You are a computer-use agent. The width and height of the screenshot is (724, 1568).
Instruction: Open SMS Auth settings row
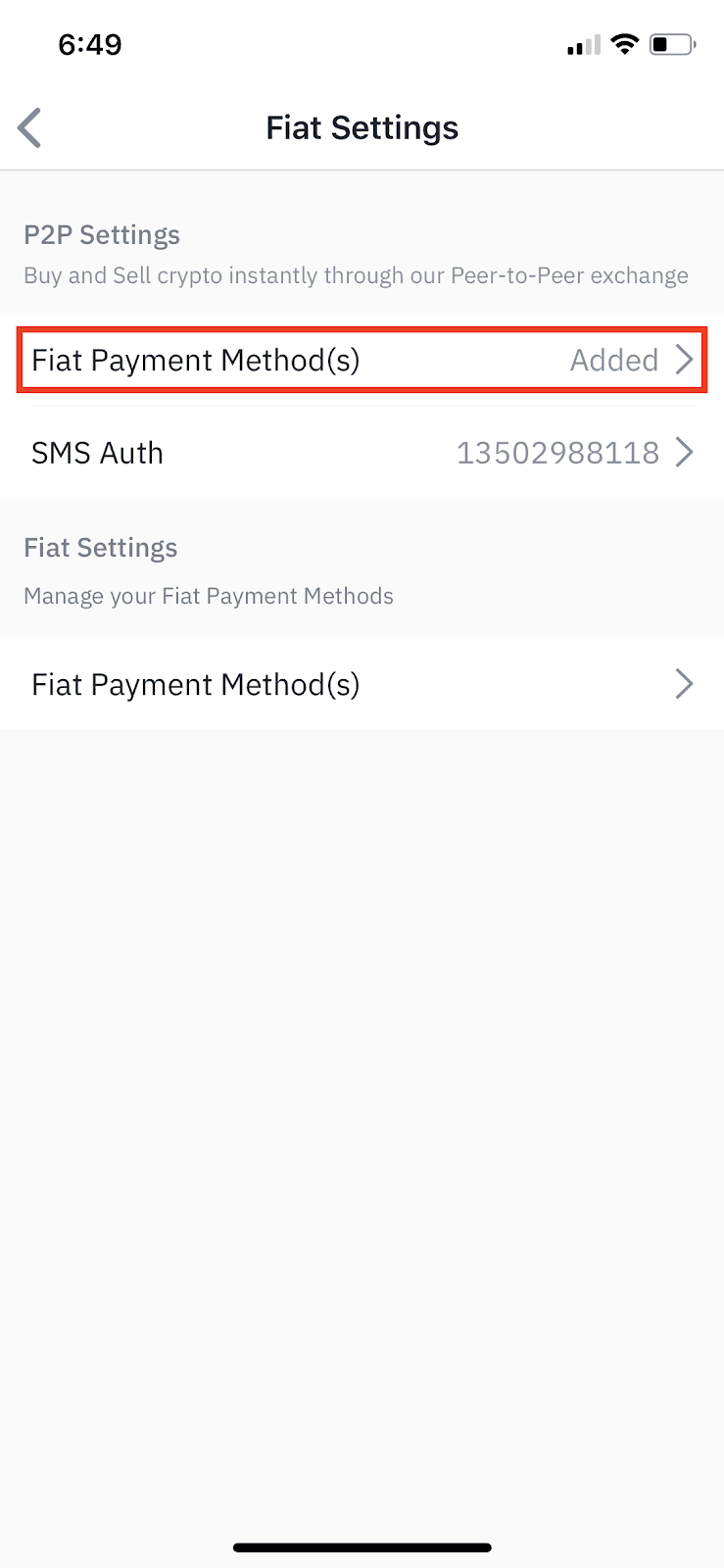coord(362,453)
